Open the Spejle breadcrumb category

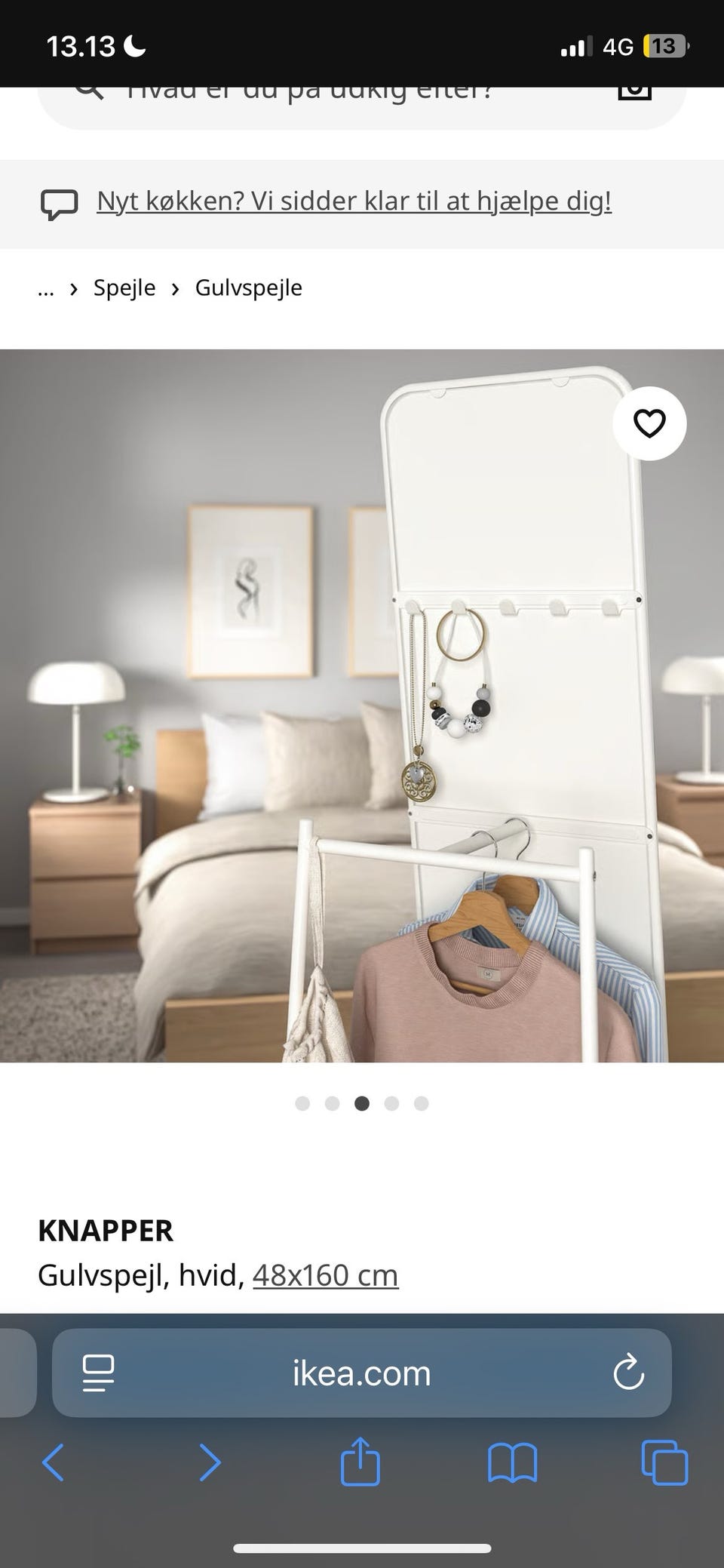coord(124,287)
